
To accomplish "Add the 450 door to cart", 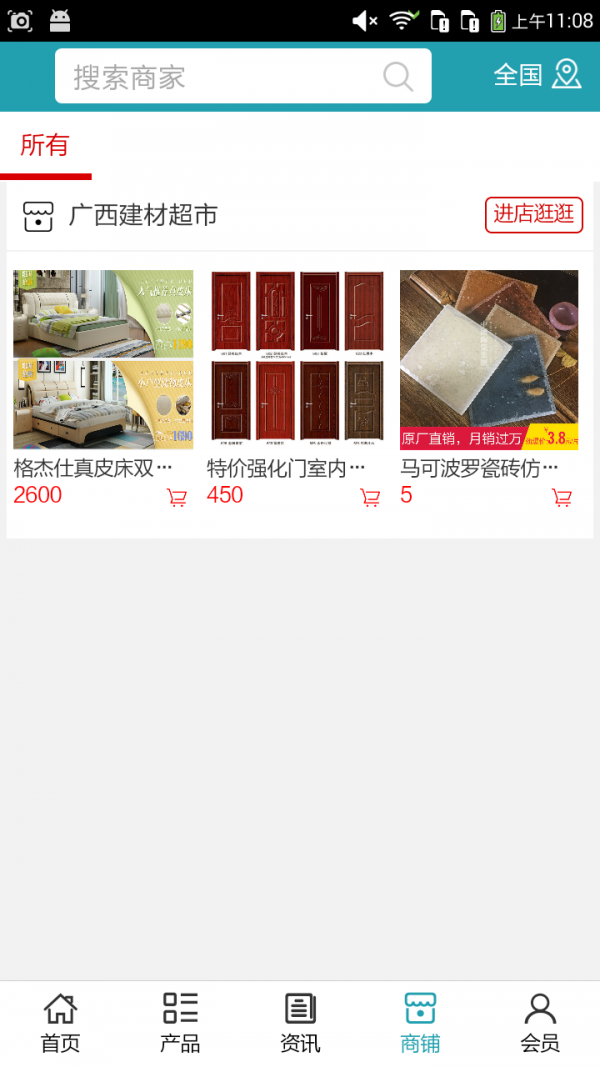I will (x=370, y=498).
